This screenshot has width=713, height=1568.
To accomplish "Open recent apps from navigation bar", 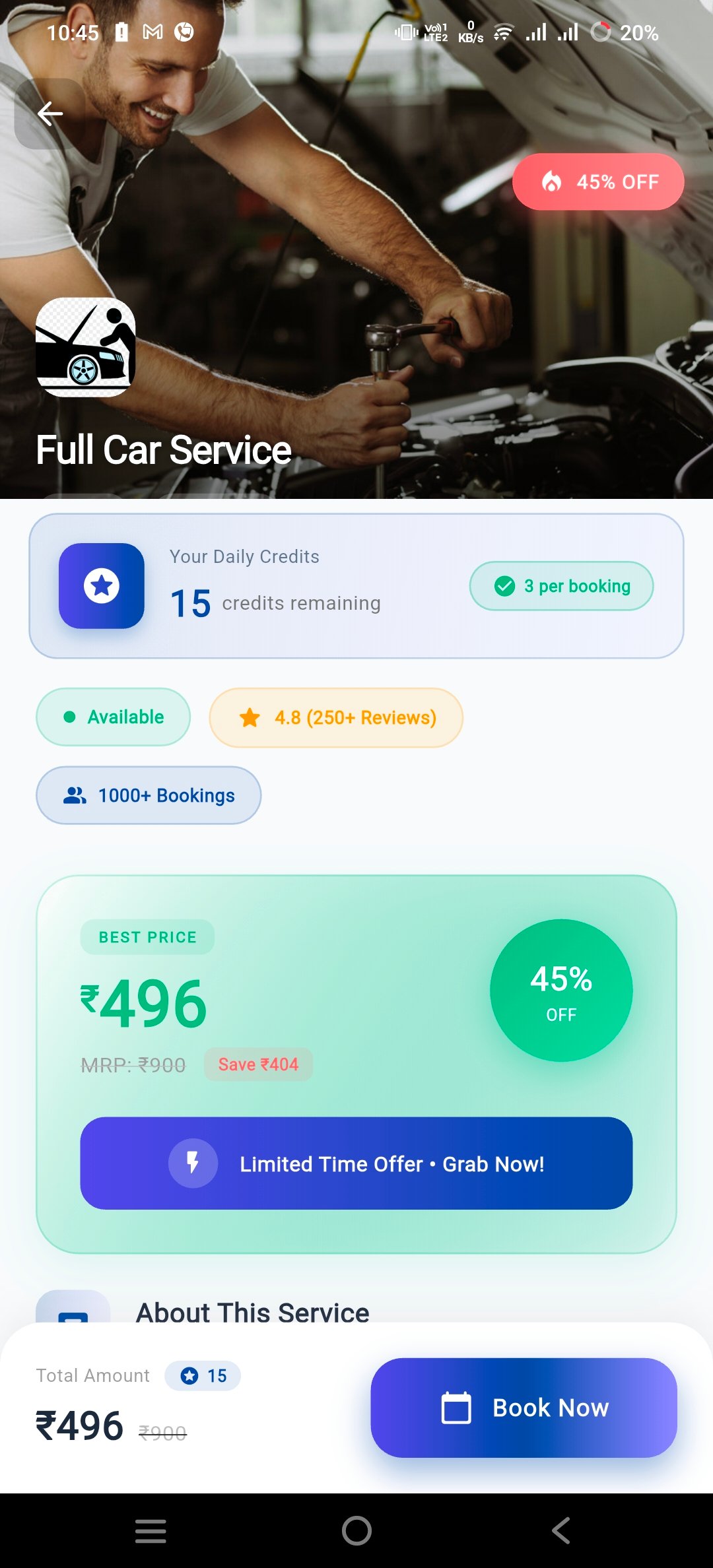I will 151,1530.
